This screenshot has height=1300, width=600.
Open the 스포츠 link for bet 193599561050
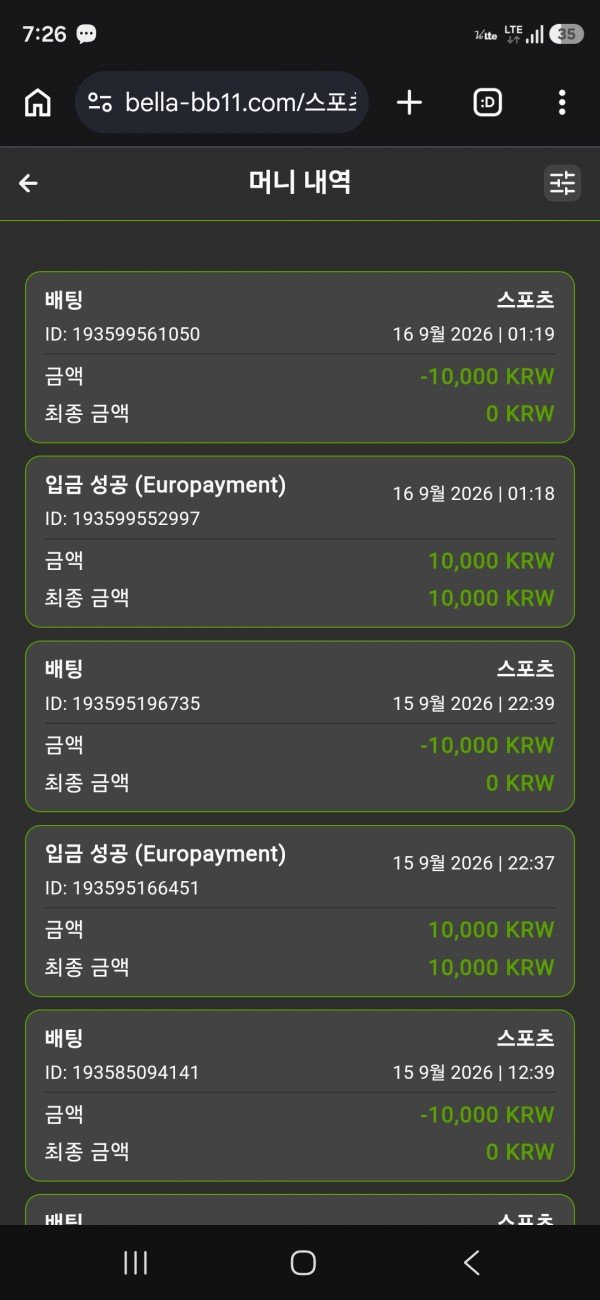point(525,299)
